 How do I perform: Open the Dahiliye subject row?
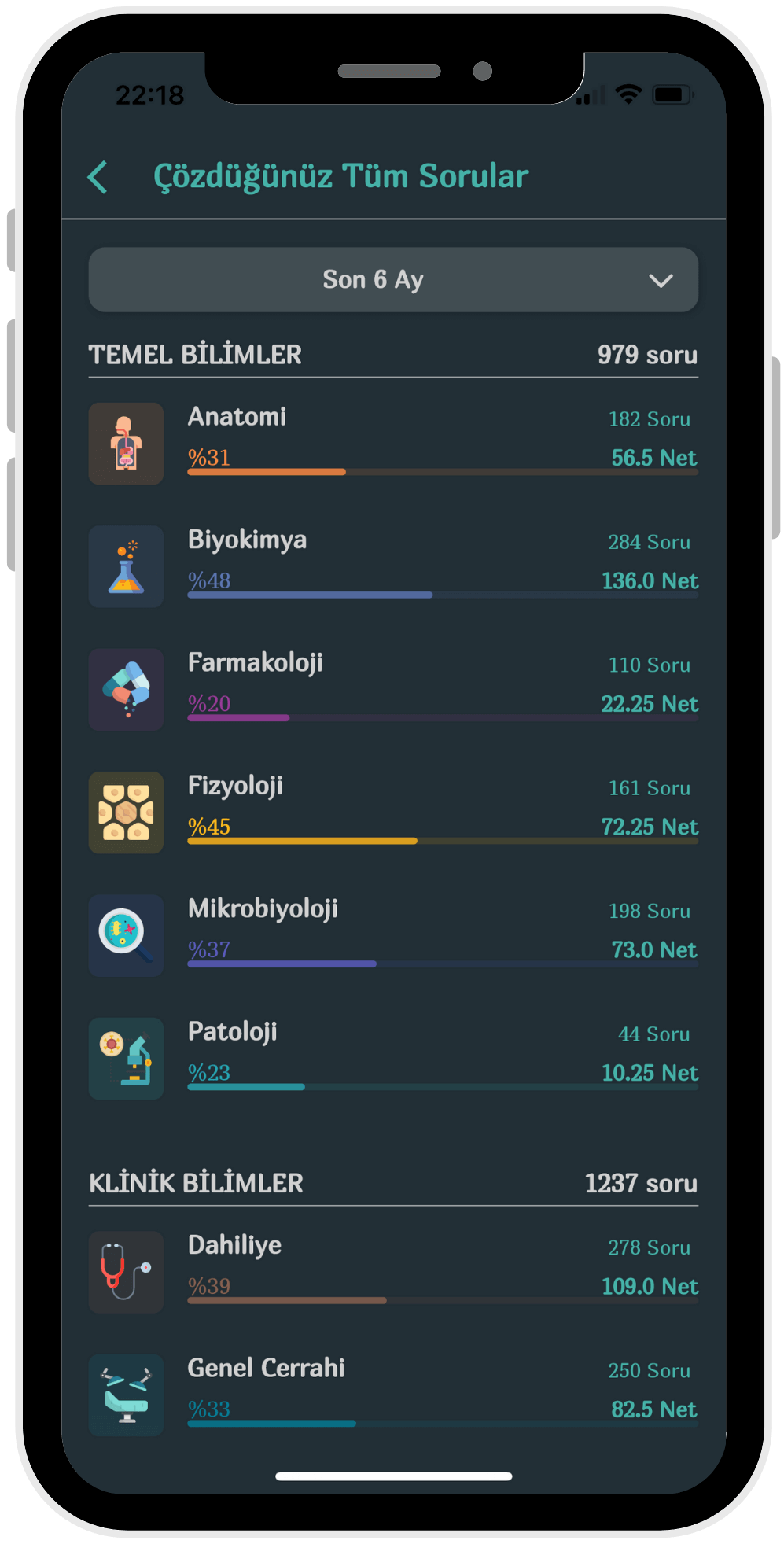(x=393, y=1271)
